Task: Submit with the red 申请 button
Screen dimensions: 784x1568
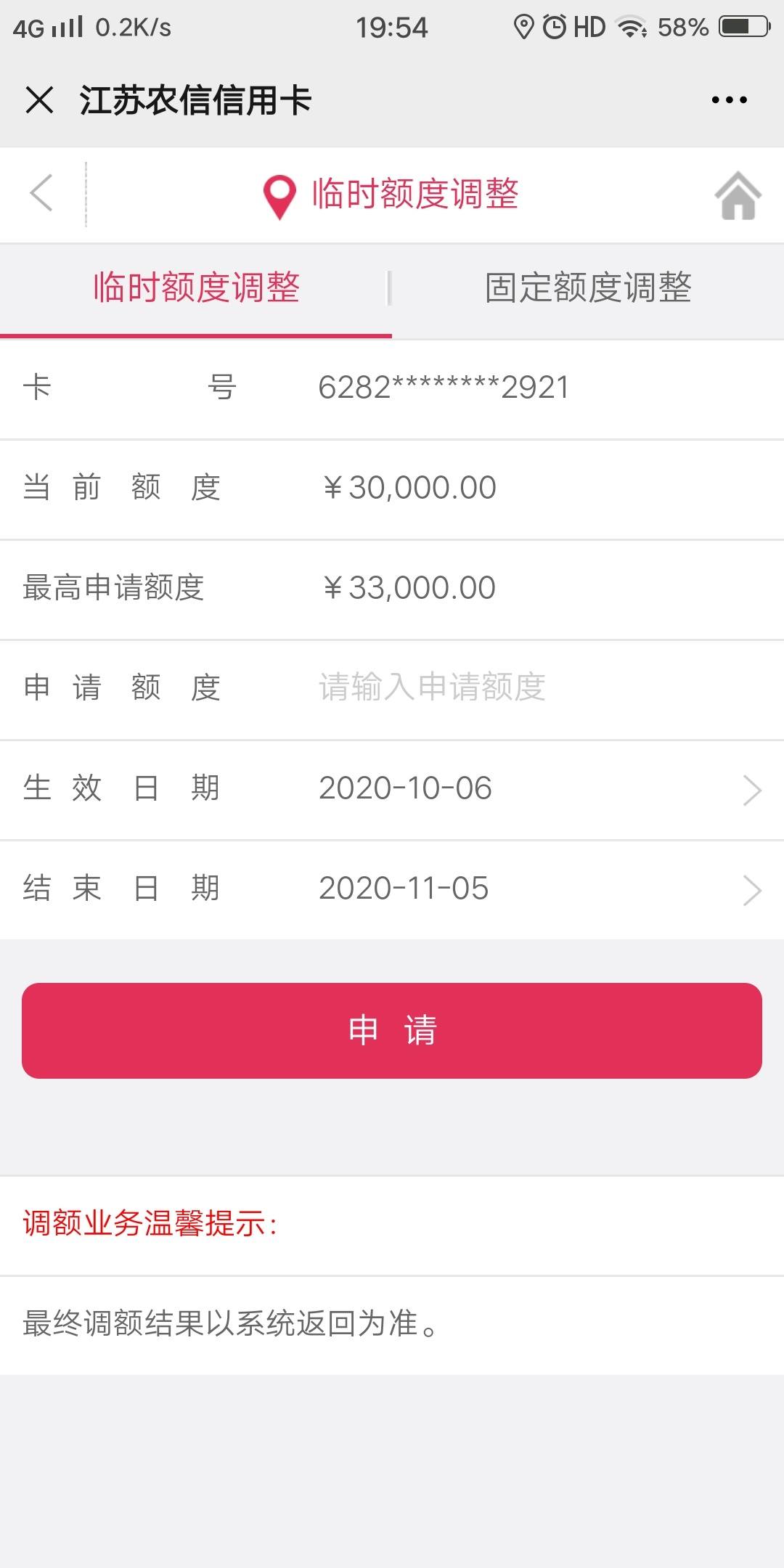Action: [x=392, y=1030]
